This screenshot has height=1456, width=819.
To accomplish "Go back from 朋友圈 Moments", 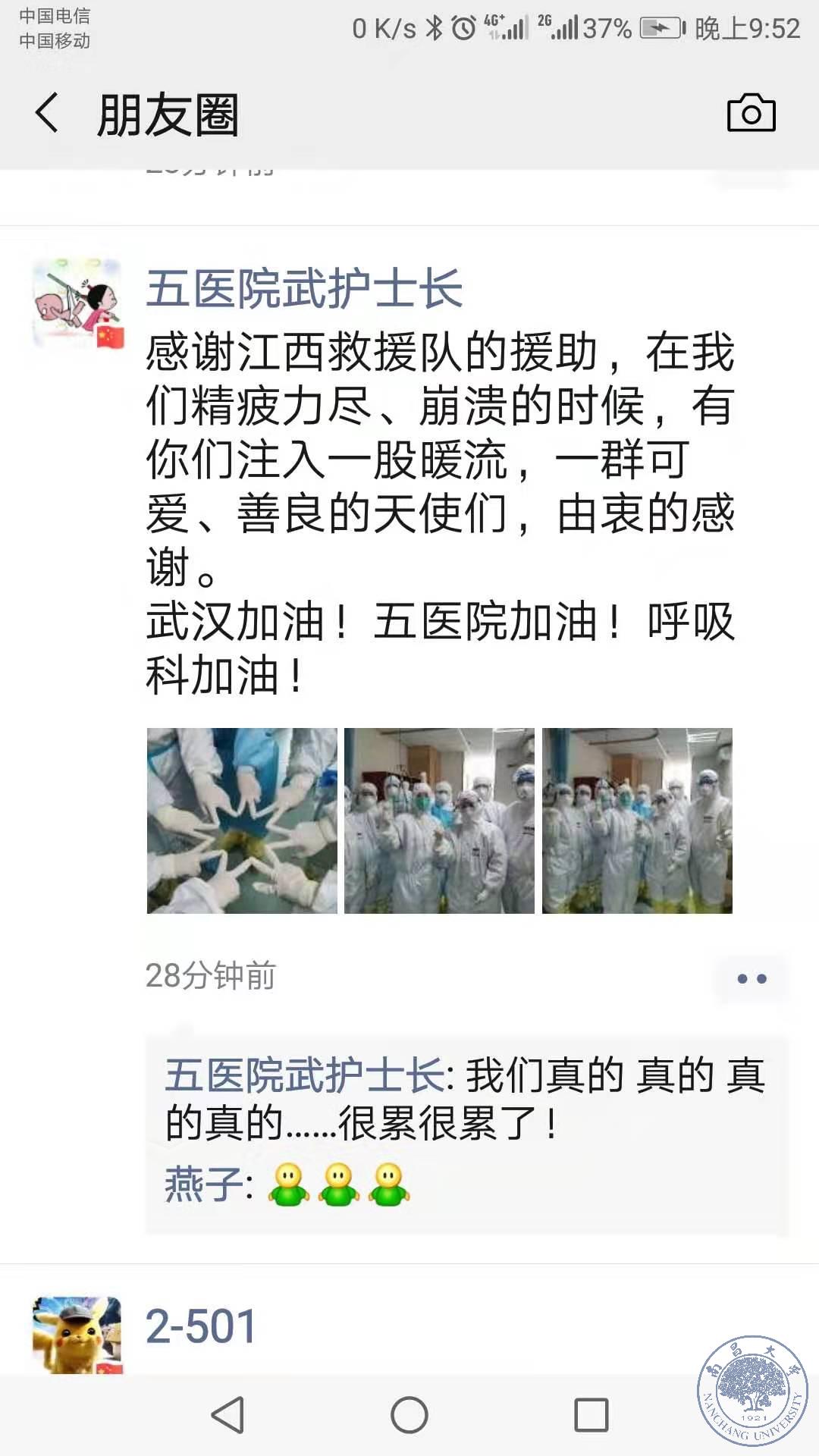I will point(47,114).
